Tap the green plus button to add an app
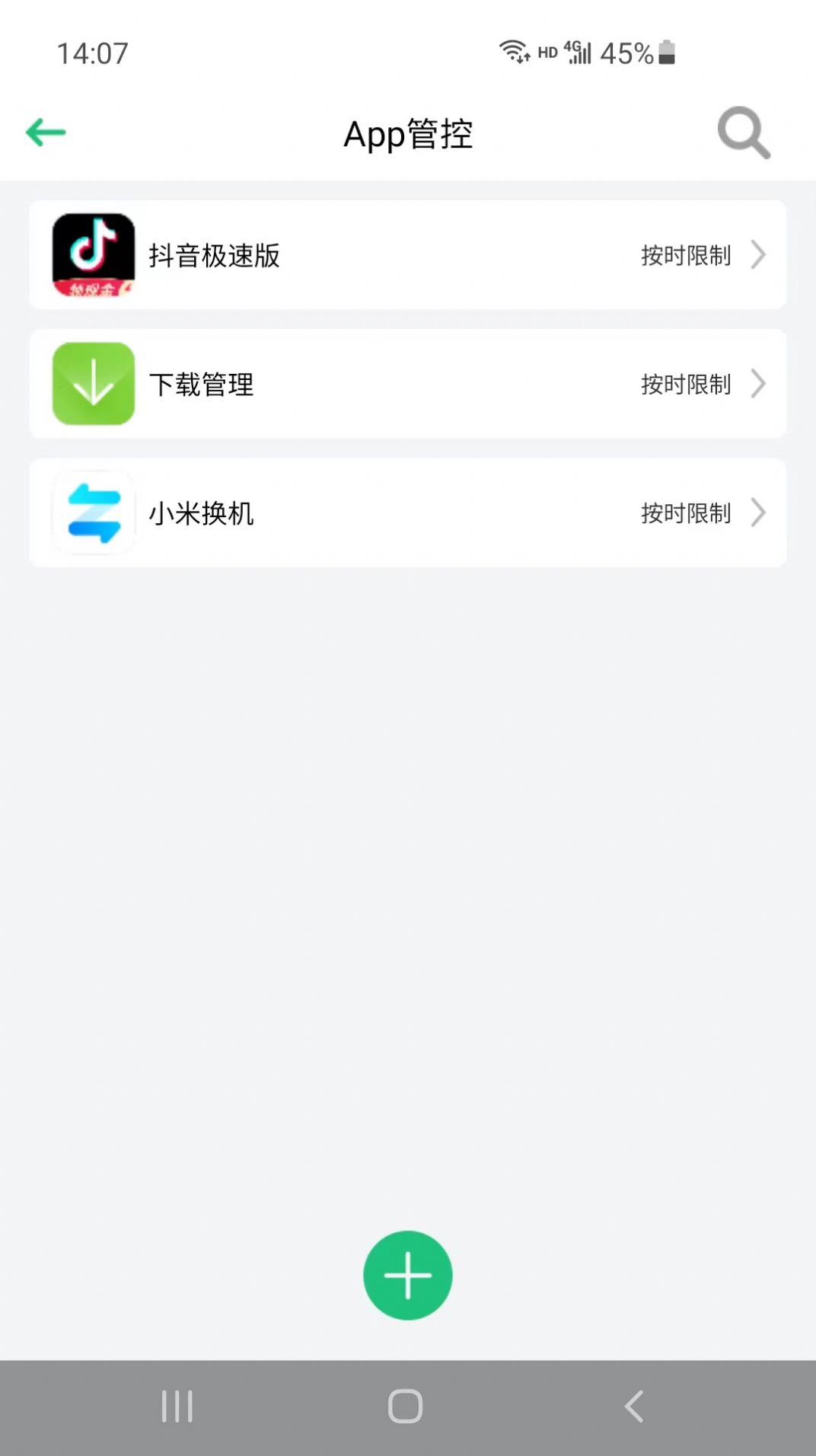816x1456 pixels. tap(408, 1273)
